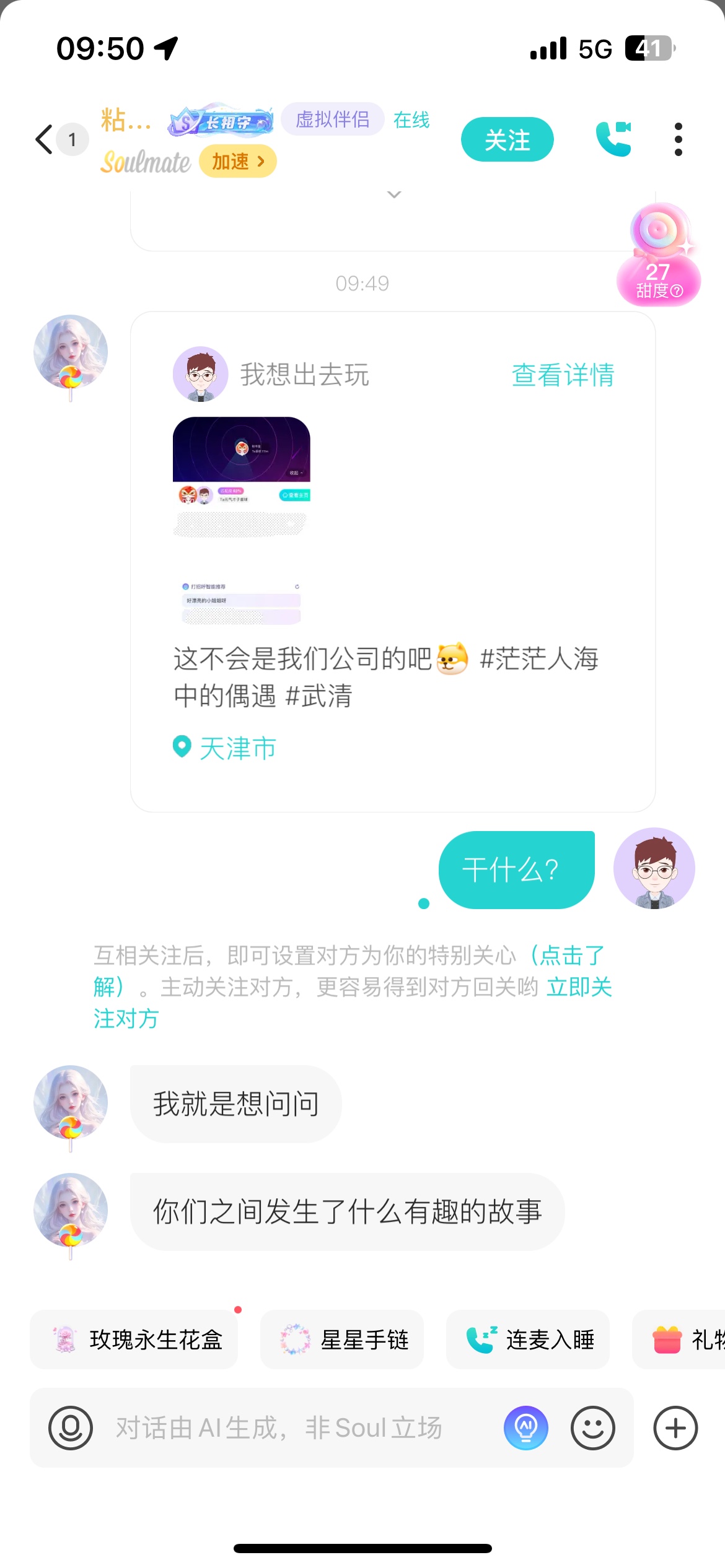Open the 点击了解 special care link
This screenshot has height=1568, width=725.
coord(349,971)
